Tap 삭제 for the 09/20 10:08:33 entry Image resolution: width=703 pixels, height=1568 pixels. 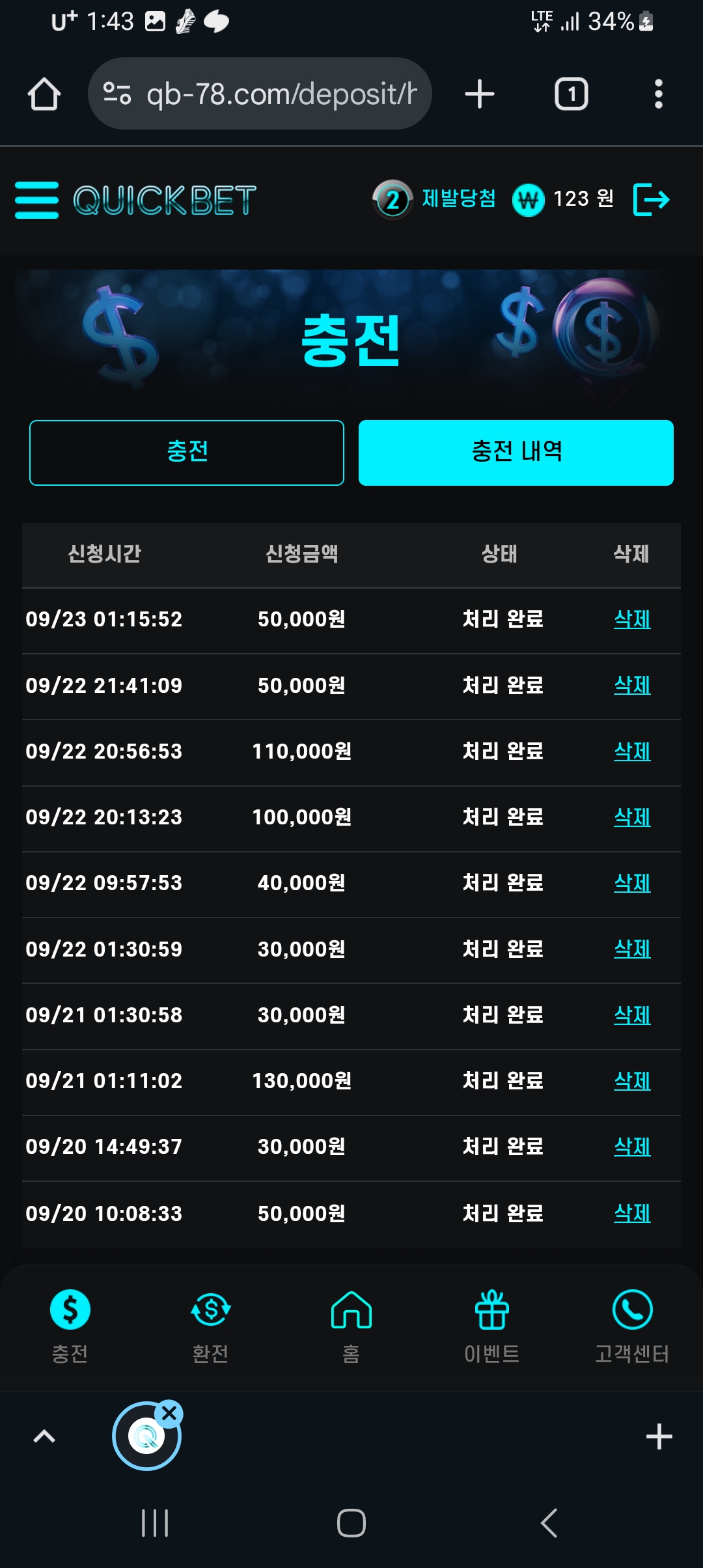tap(632, 1213)
